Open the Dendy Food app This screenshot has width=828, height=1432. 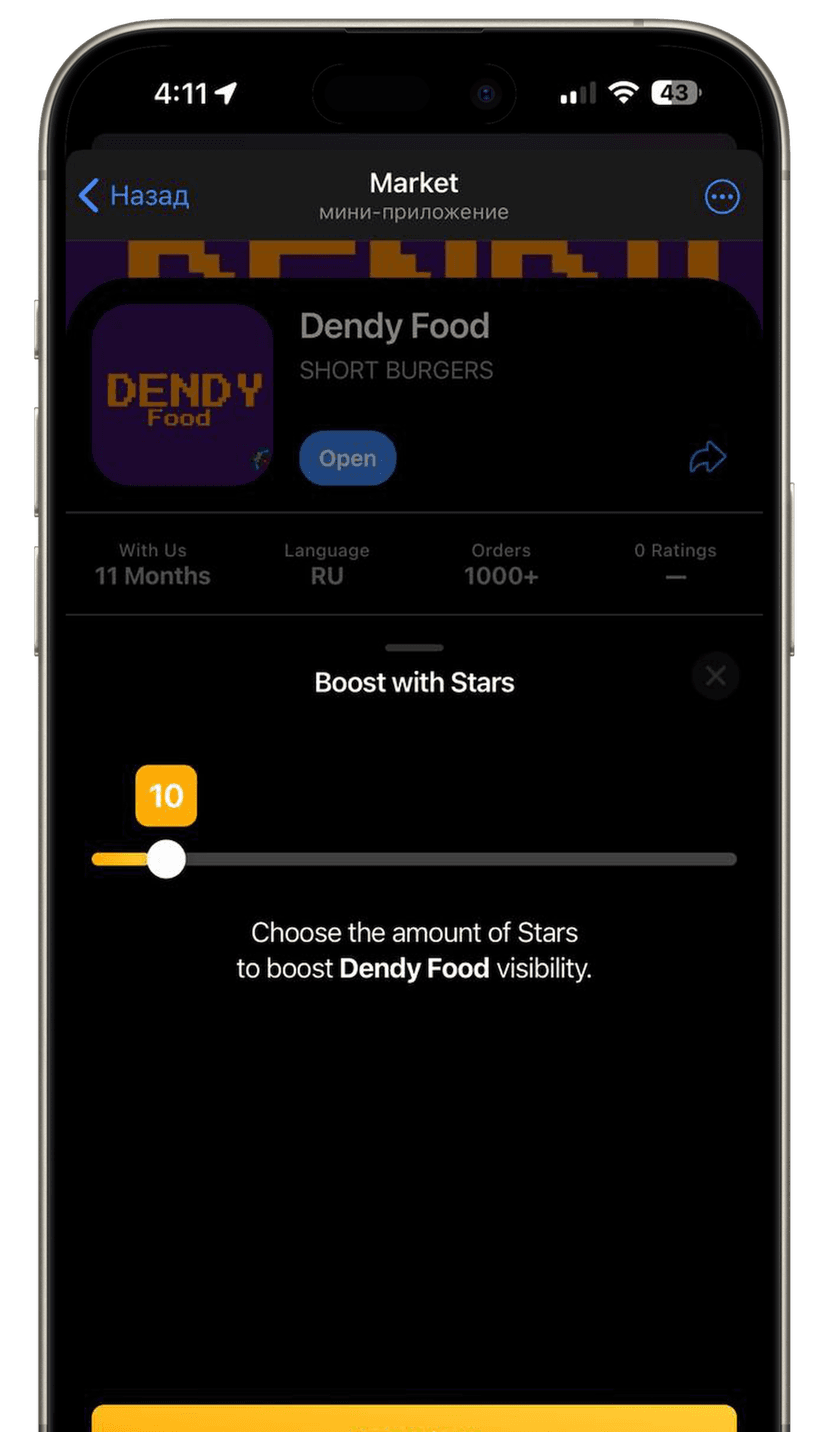(347, 459)
